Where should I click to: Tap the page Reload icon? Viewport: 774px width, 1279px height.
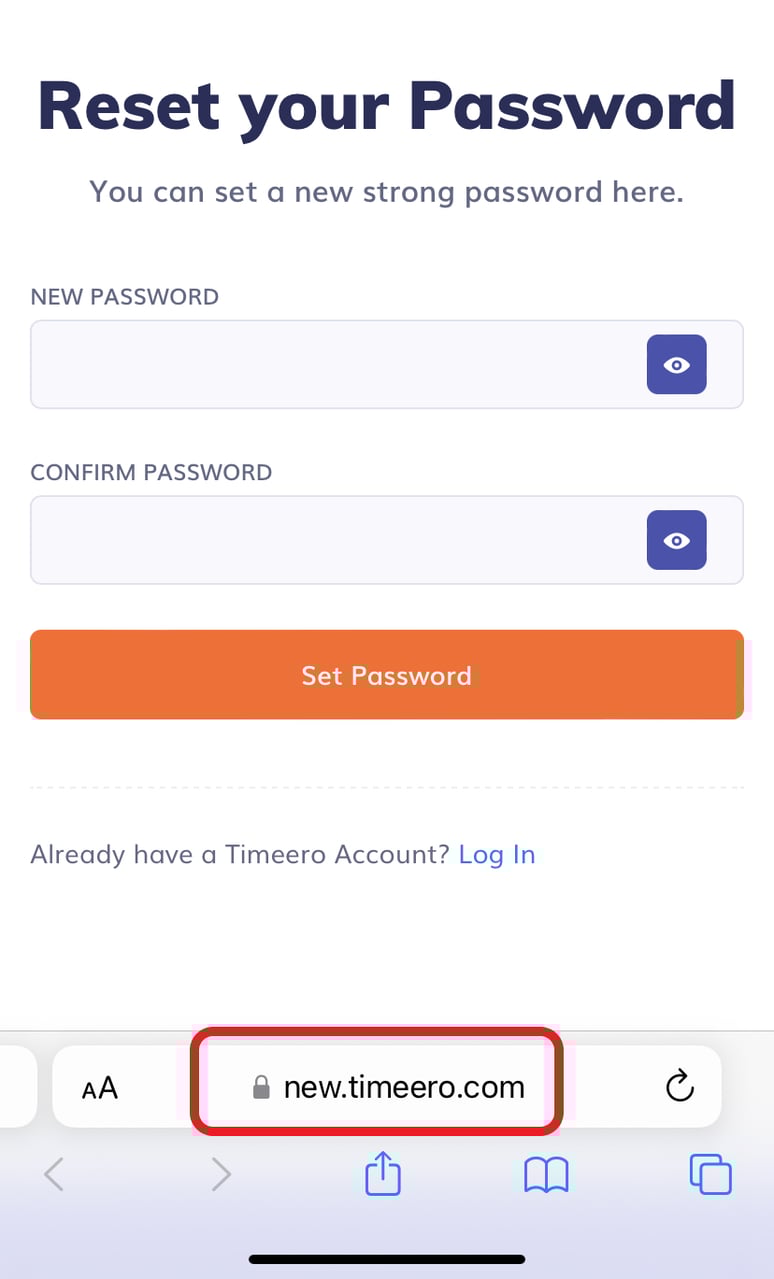coord(680,1087)
